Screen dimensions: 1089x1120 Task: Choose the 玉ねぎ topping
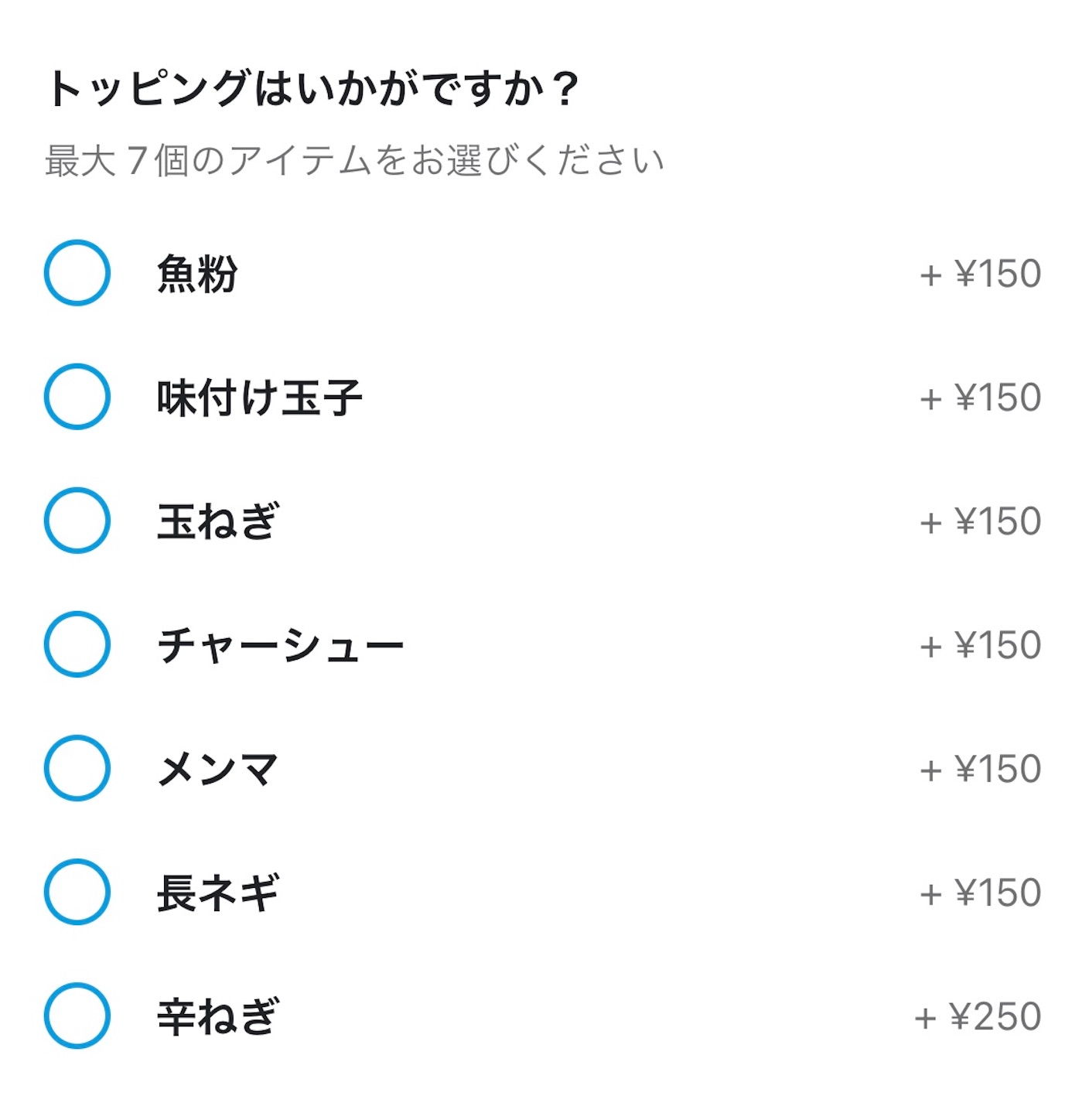77,521
